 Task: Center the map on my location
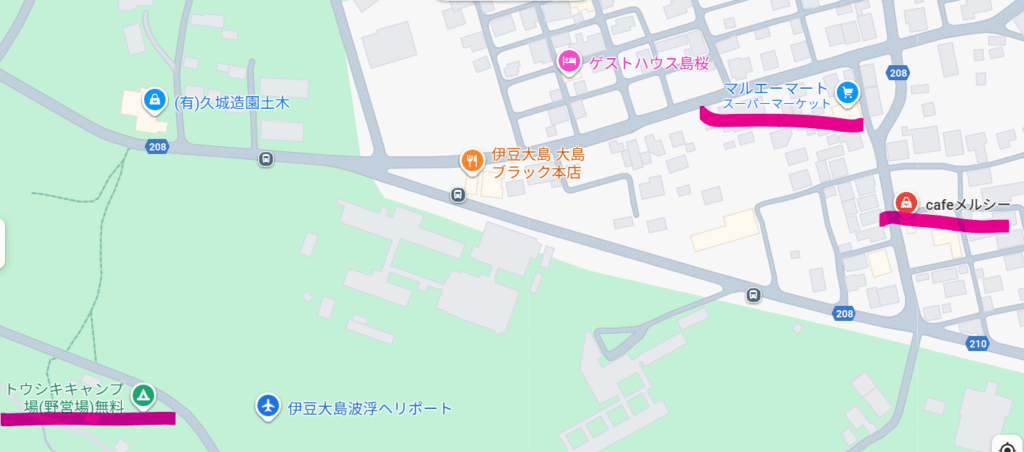[1009, 447]
